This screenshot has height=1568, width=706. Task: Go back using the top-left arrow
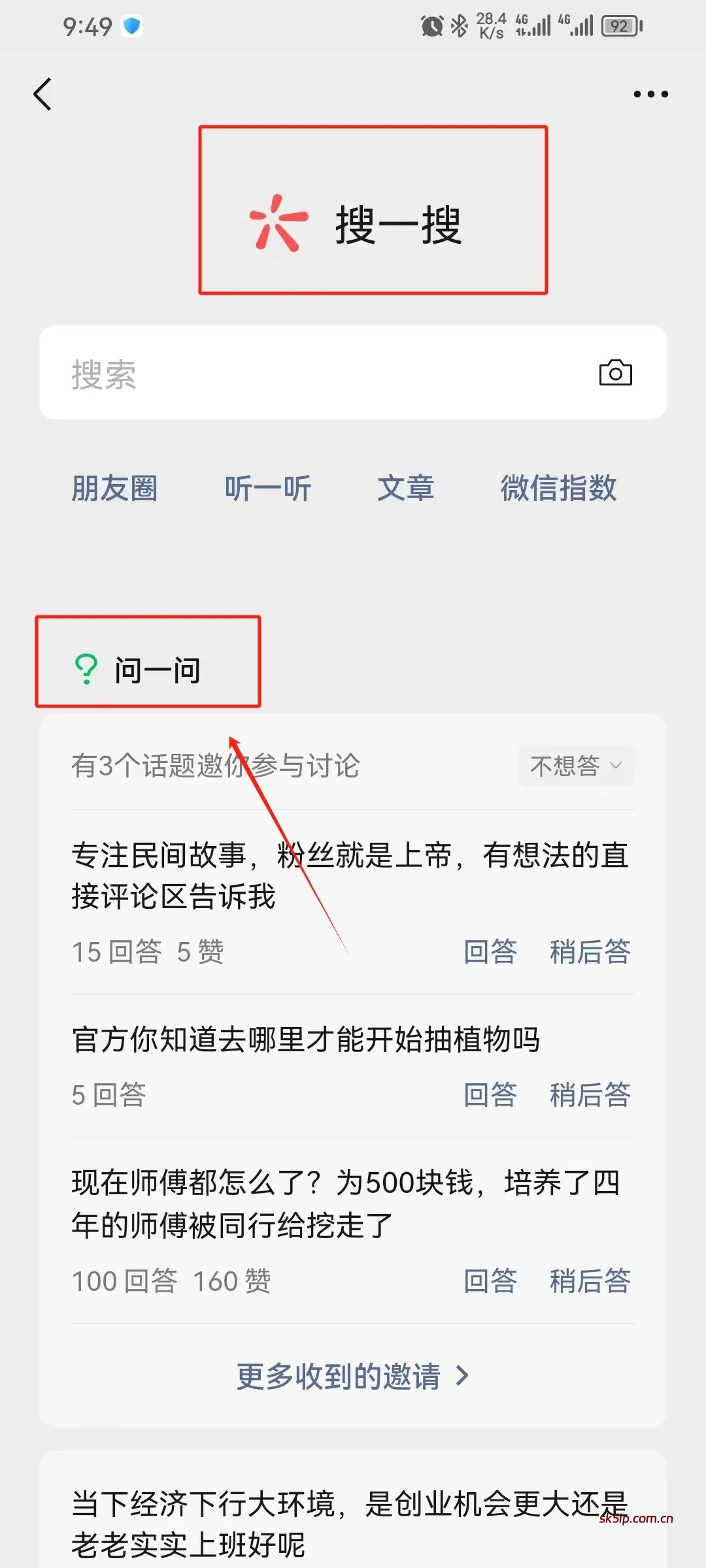tap(43, 94)
